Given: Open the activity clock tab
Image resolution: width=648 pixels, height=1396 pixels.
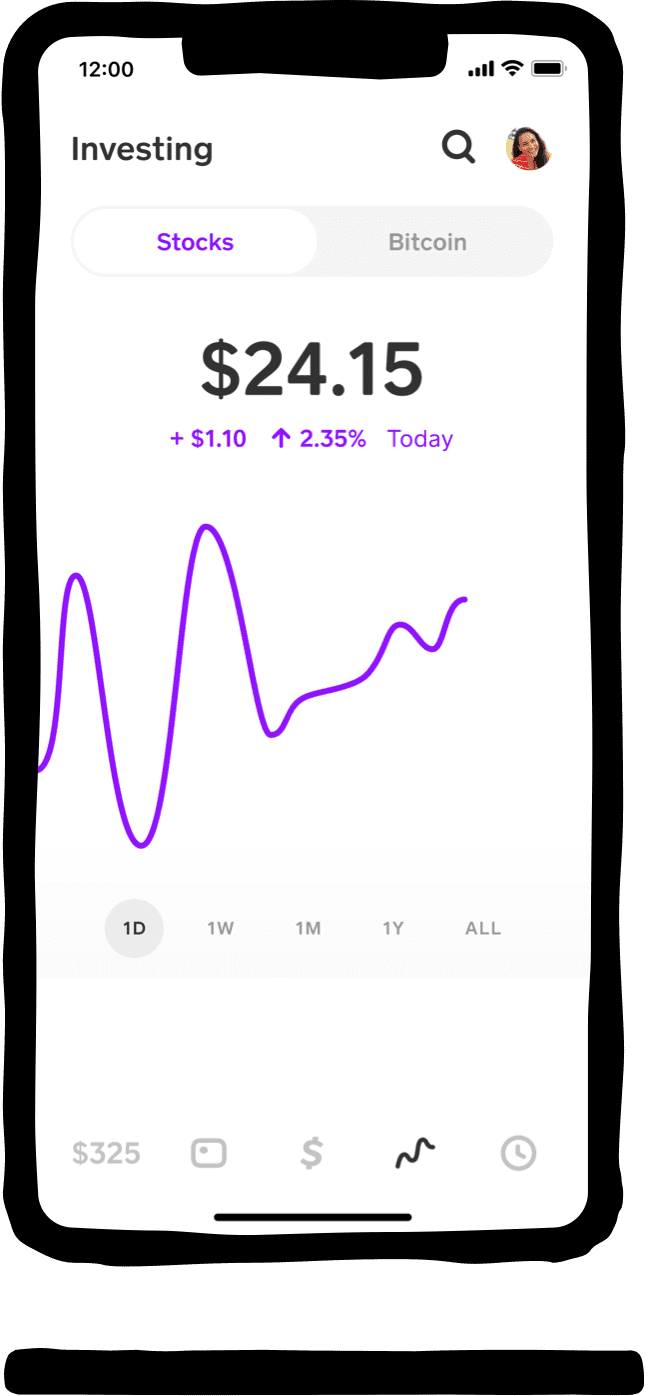Looking at the screenshot, I should point(518,1154).
